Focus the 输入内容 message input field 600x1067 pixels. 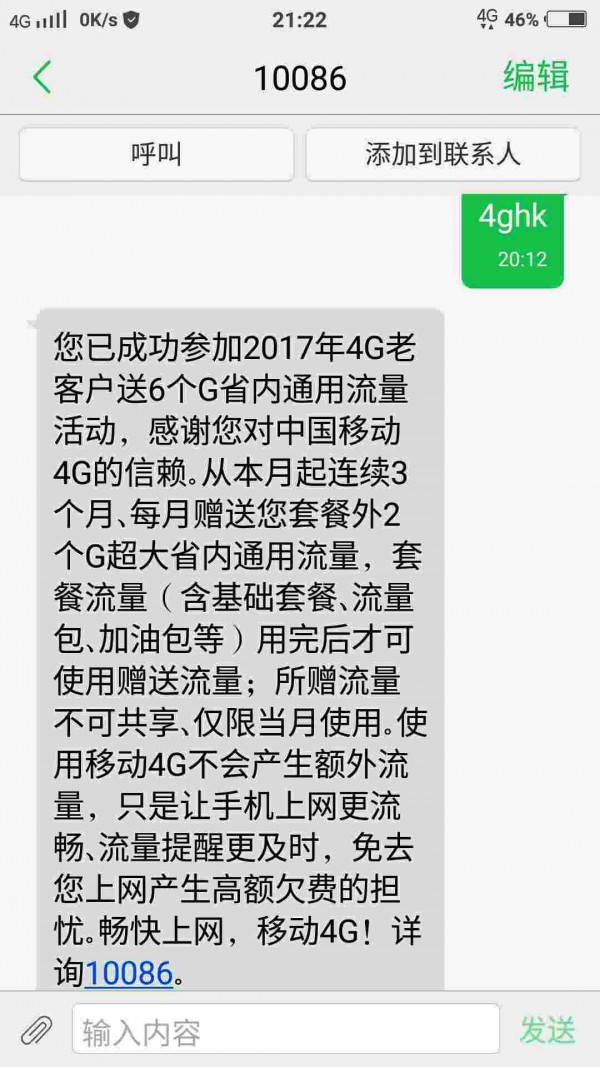point(285,1029)
